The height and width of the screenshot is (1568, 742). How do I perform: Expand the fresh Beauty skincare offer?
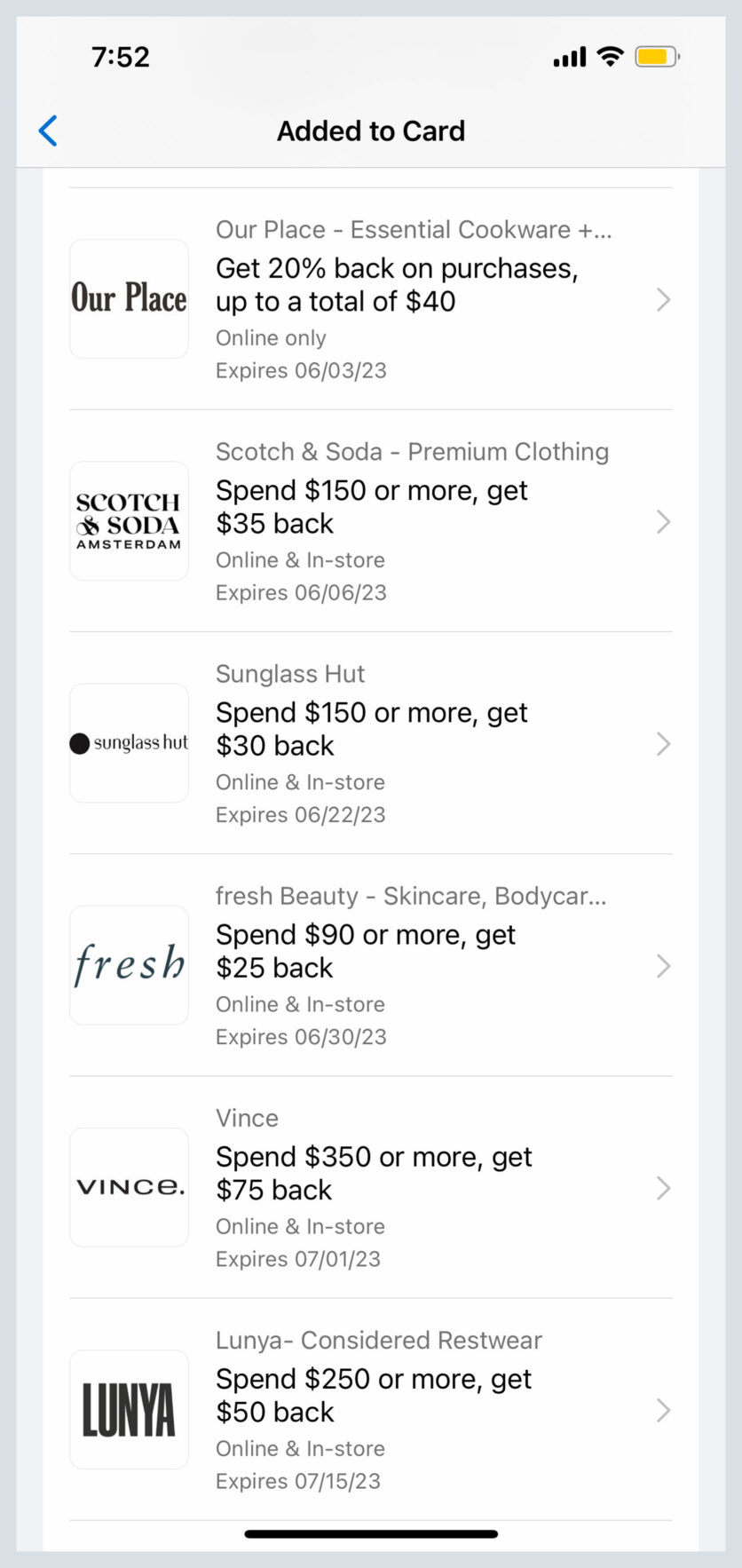tap(663, 966)
